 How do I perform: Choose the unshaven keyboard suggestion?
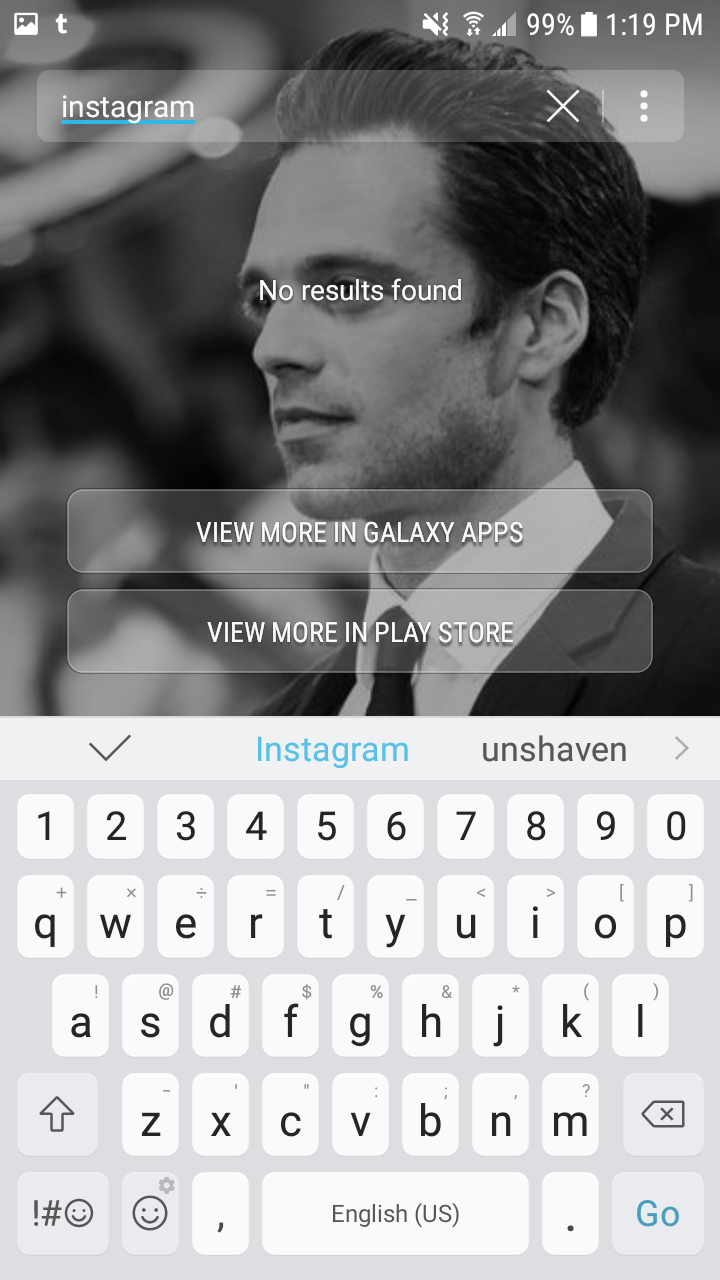[x=554, y=749]
